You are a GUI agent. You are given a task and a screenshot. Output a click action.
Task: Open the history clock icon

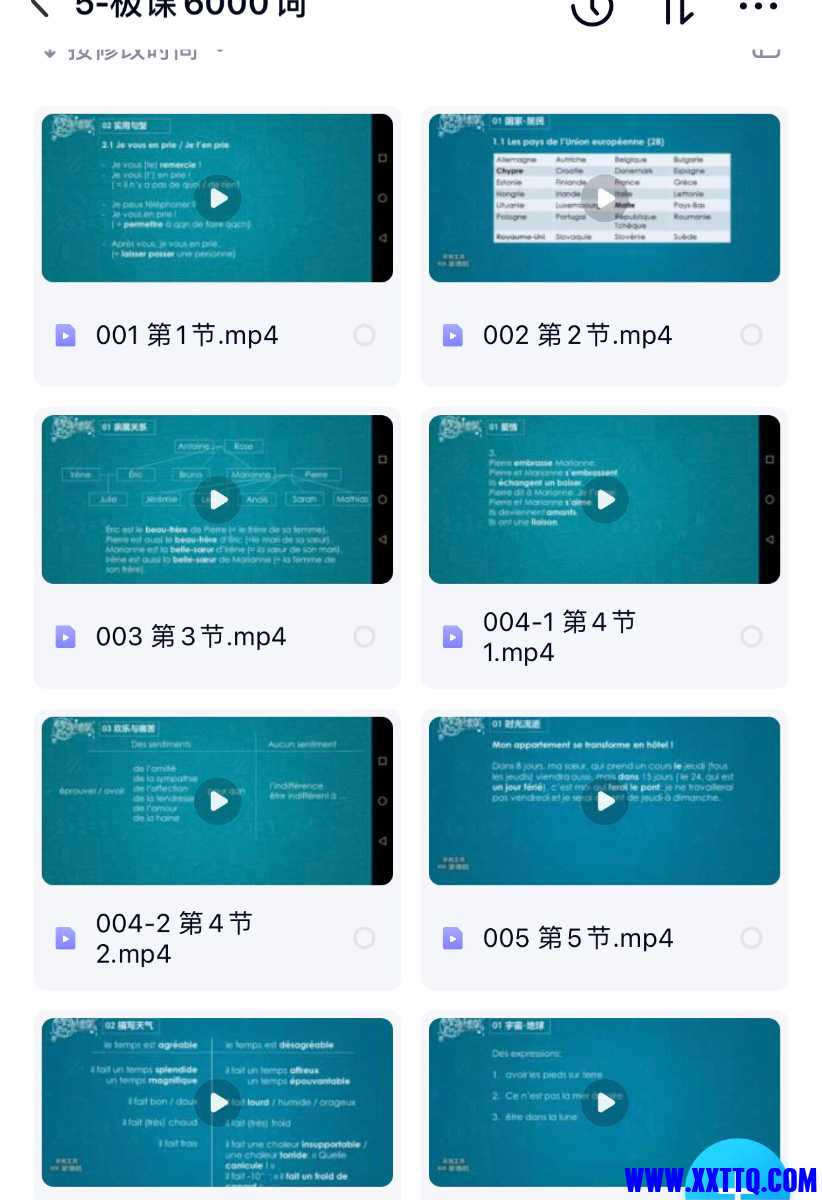click(592, 10)
